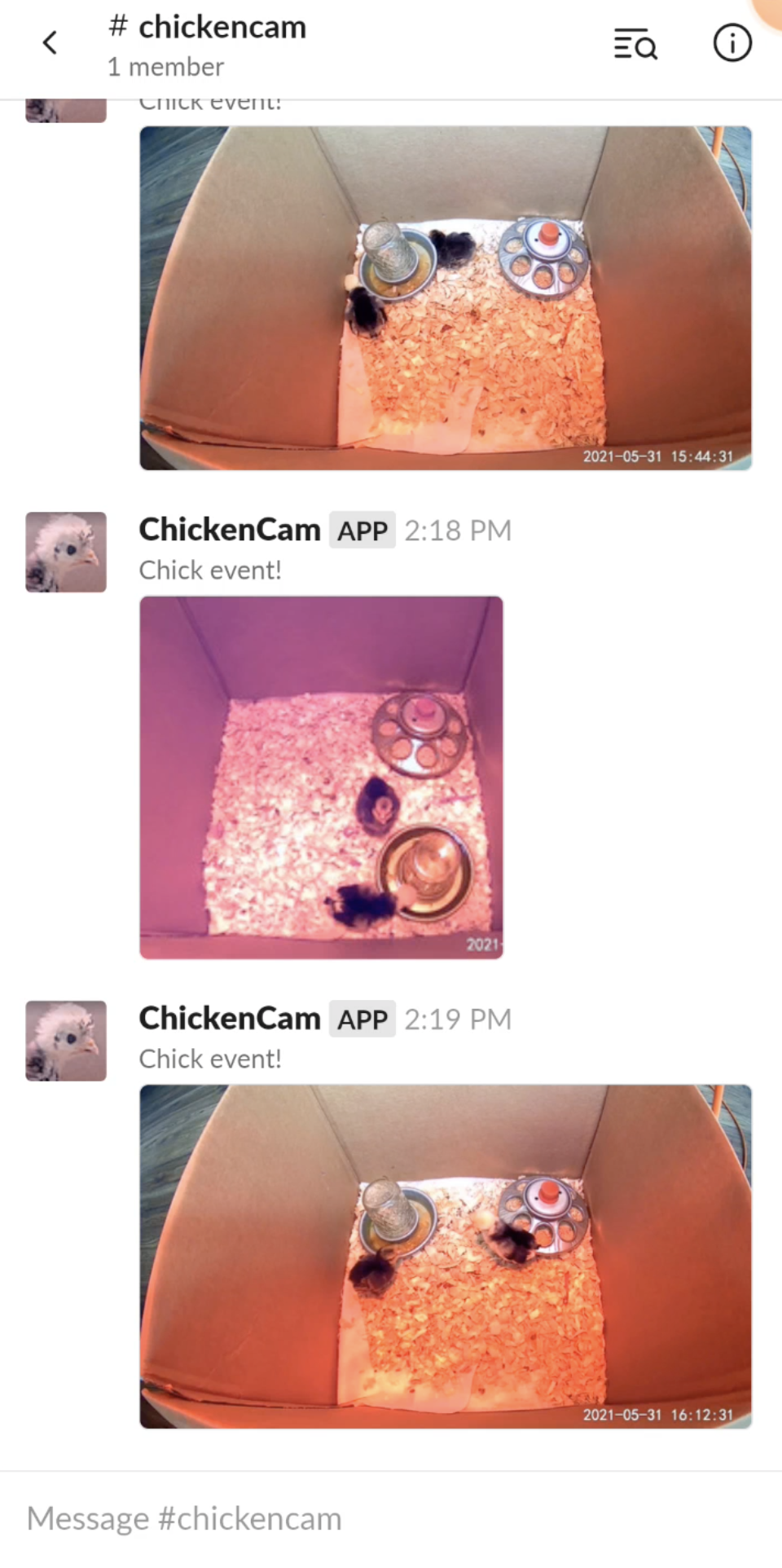Open the ChickenCam app name at 2:19 PM
The width and height of the screenshot is (782, 1568).
230,1019
